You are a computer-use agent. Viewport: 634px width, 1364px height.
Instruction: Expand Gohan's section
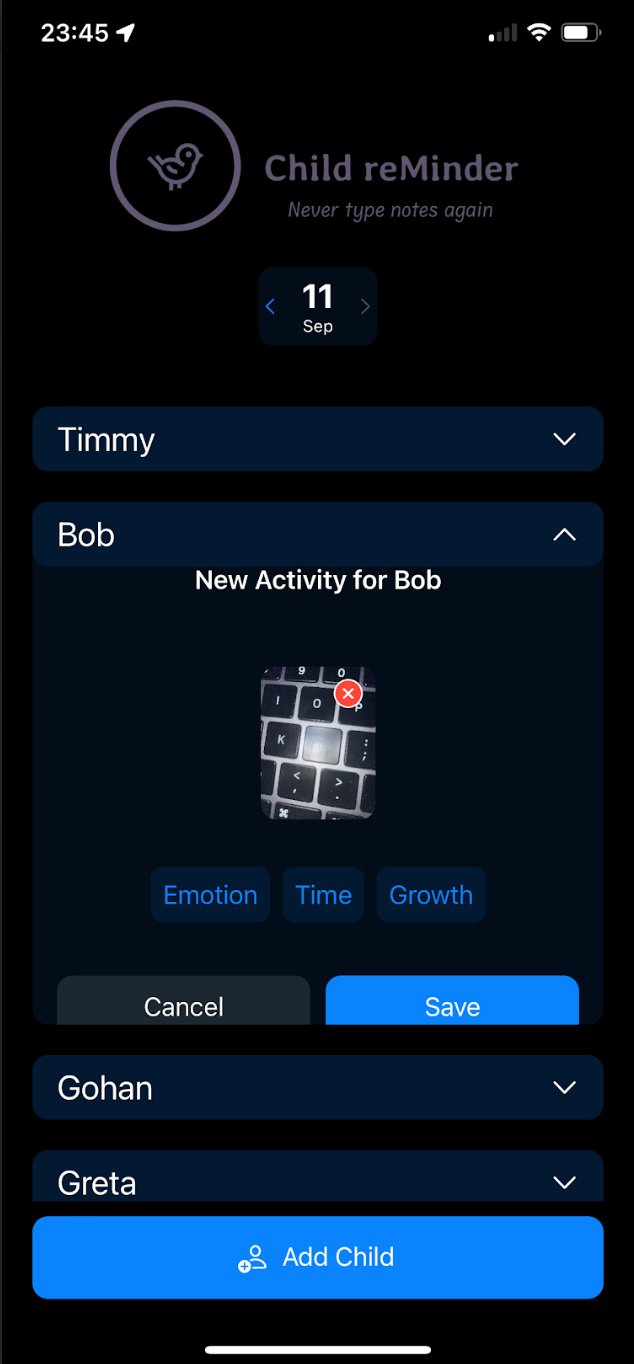click(564, 1088)
